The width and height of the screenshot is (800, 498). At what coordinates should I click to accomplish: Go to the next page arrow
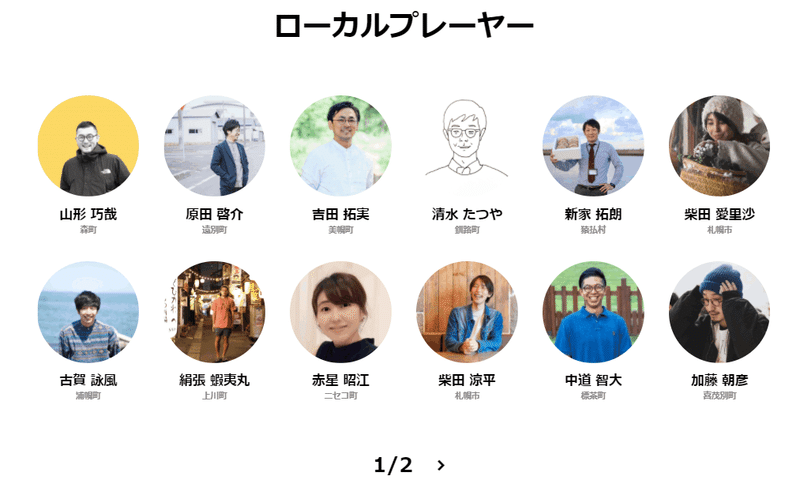click(x=441, y=465)
